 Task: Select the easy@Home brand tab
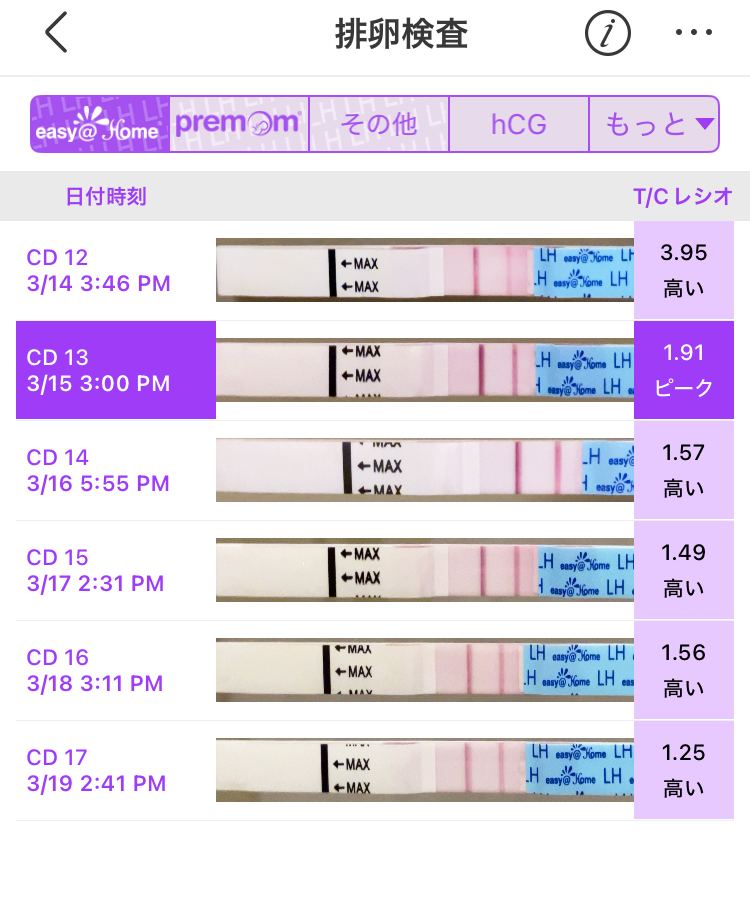(x=100, y=124)
